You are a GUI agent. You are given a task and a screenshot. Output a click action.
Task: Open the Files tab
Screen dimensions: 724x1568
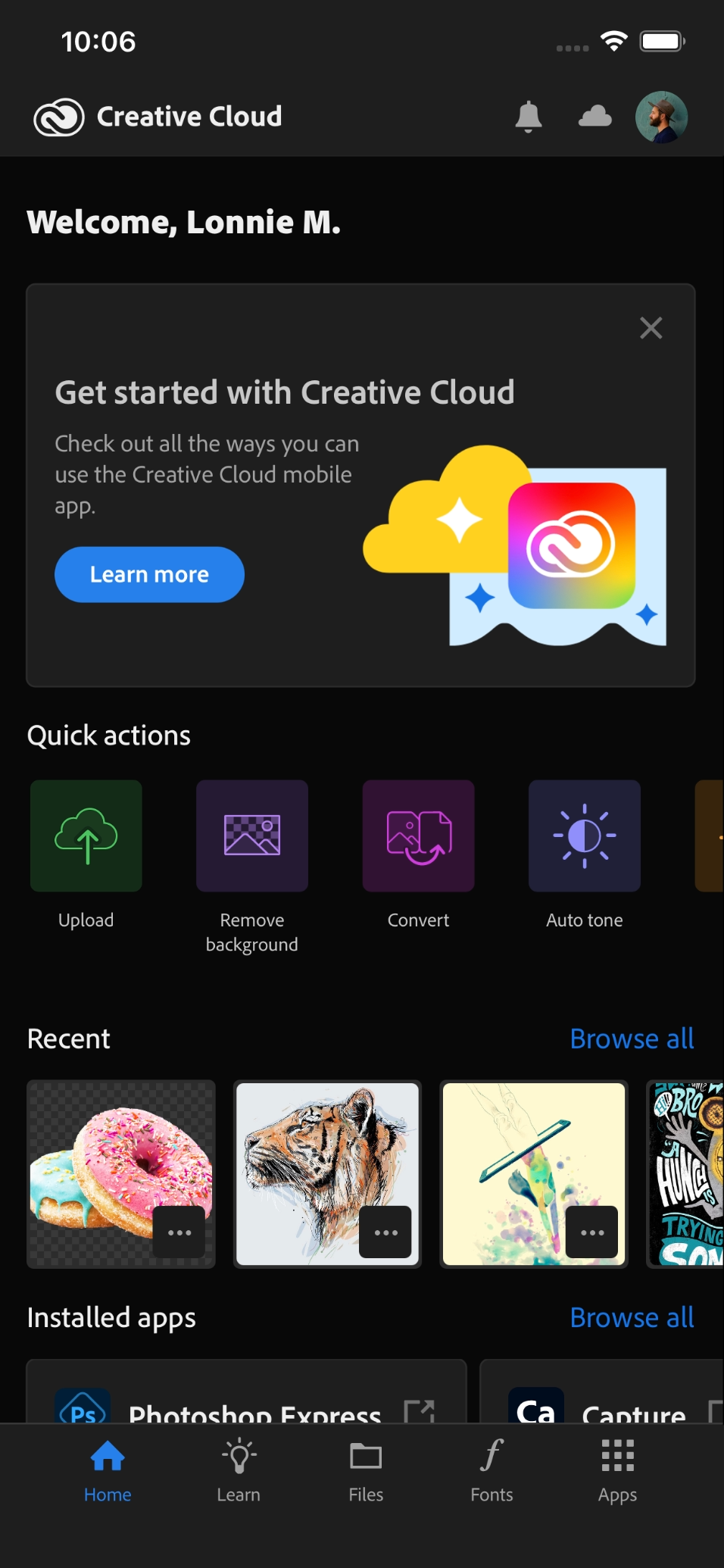pos(365,1470)
